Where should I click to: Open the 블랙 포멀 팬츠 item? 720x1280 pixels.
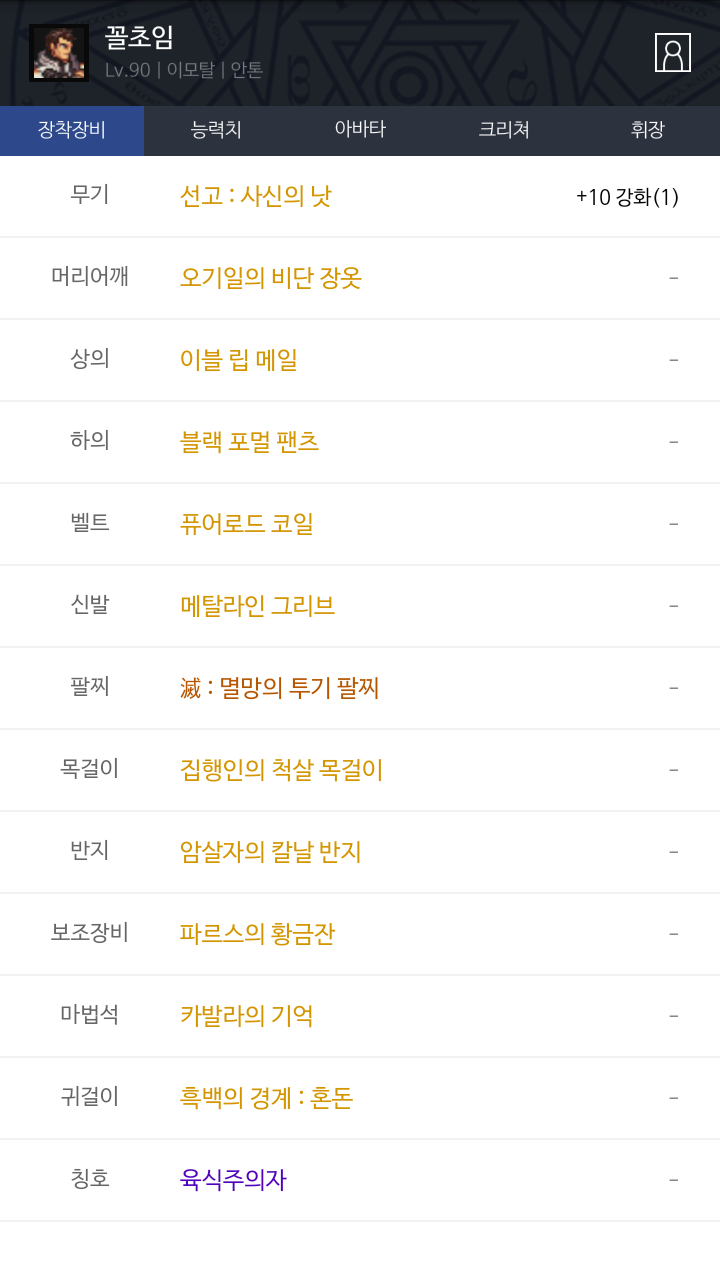pyautogui.click(x=250, y=442)
